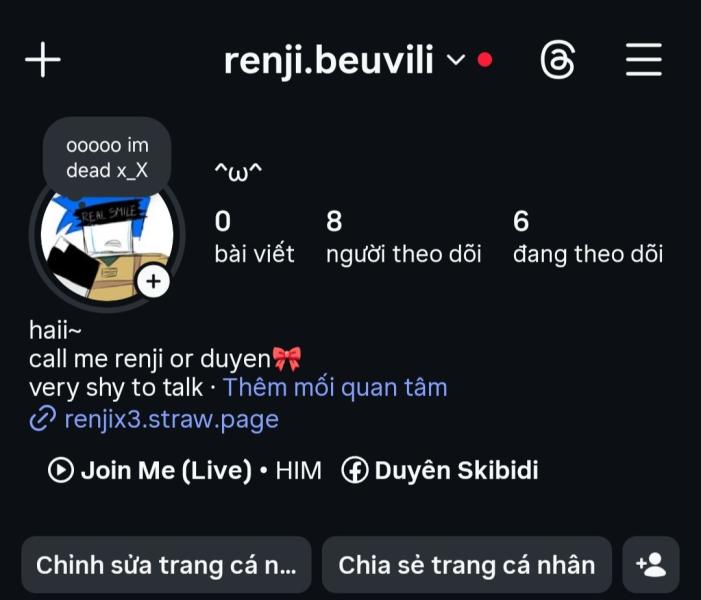The width and height of the screenshot is (701, 600).
Task: Open the Threads icon
Action: (x=557, y=61)
